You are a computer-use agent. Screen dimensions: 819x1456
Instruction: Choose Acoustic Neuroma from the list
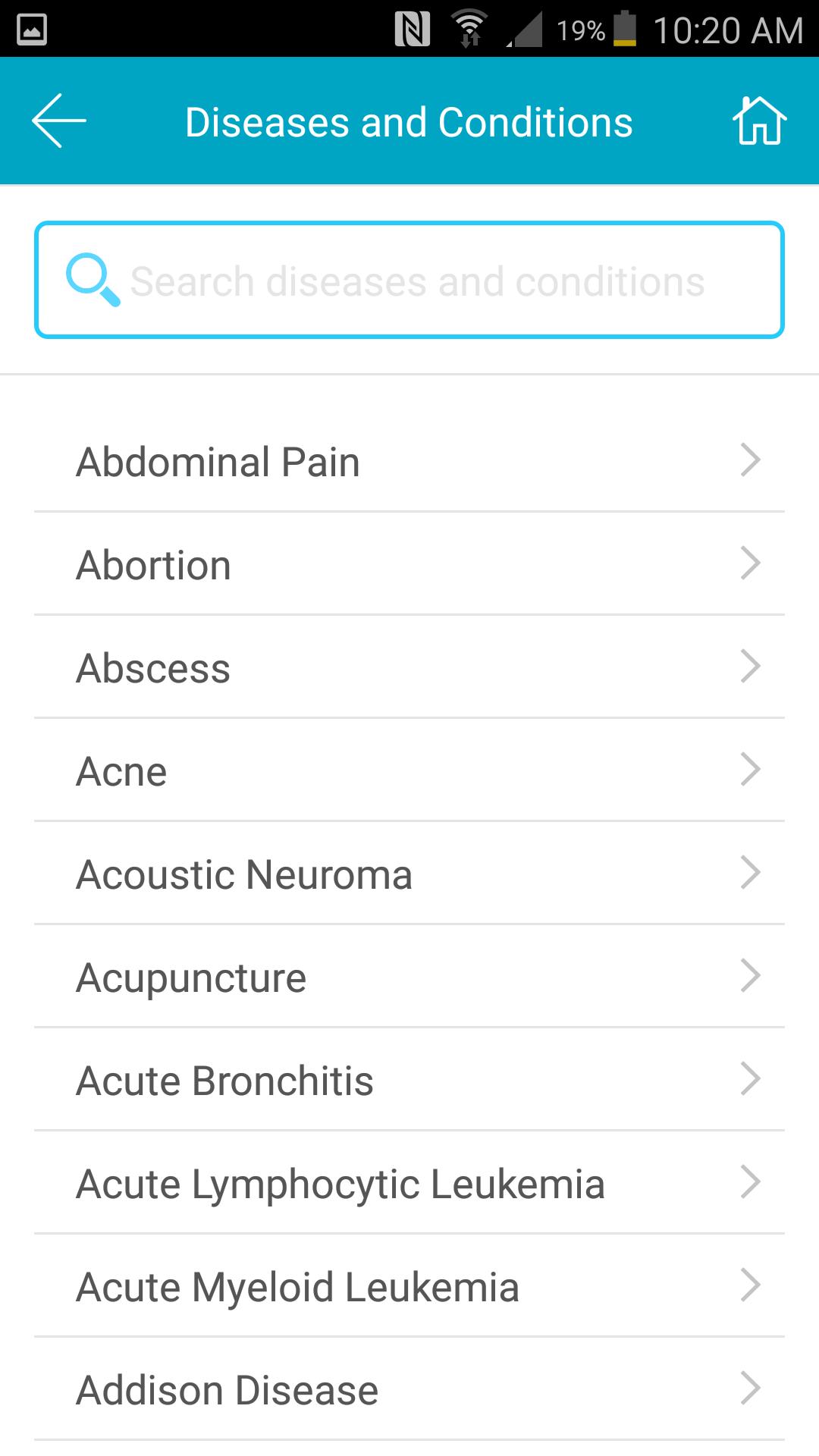pos(409,874)
